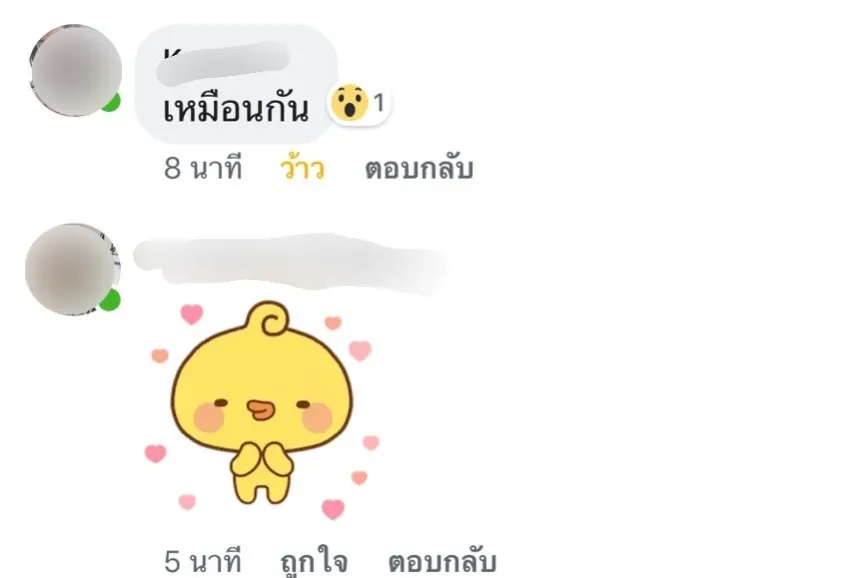852x578 pixels.
Task: Reply to the เหมือนกัน comment via ตอบกลับ
Action: [x=418, y=169]
